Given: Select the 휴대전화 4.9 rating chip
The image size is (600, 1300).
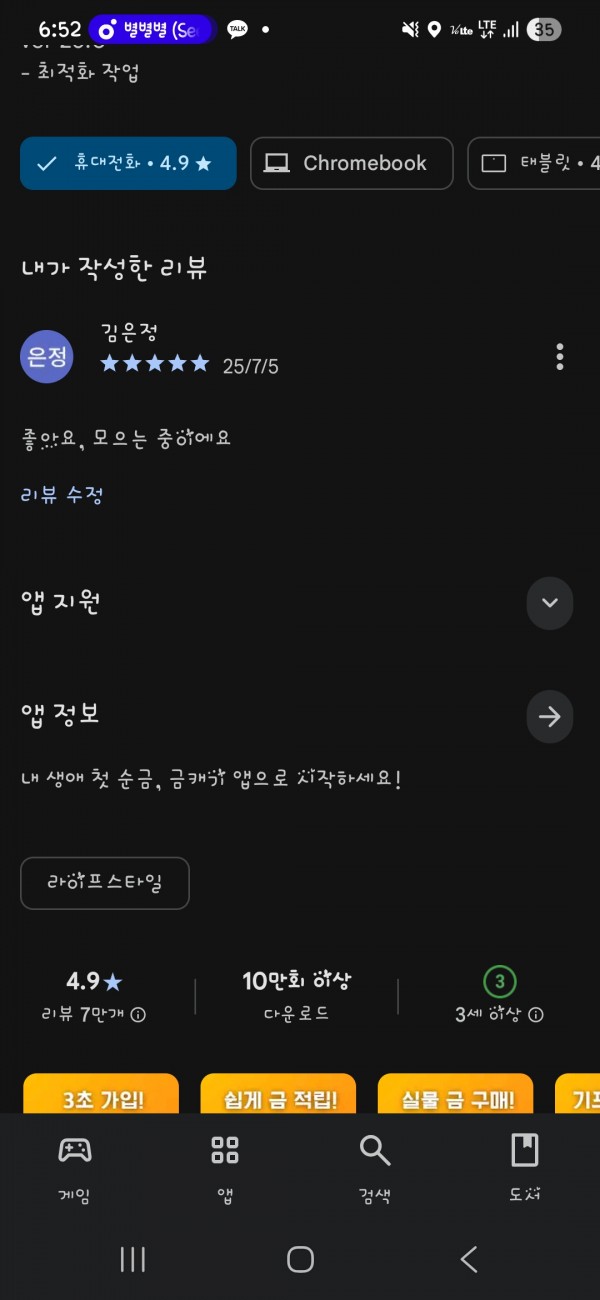Looking at the screenshot, I should [x=128, y=163].
